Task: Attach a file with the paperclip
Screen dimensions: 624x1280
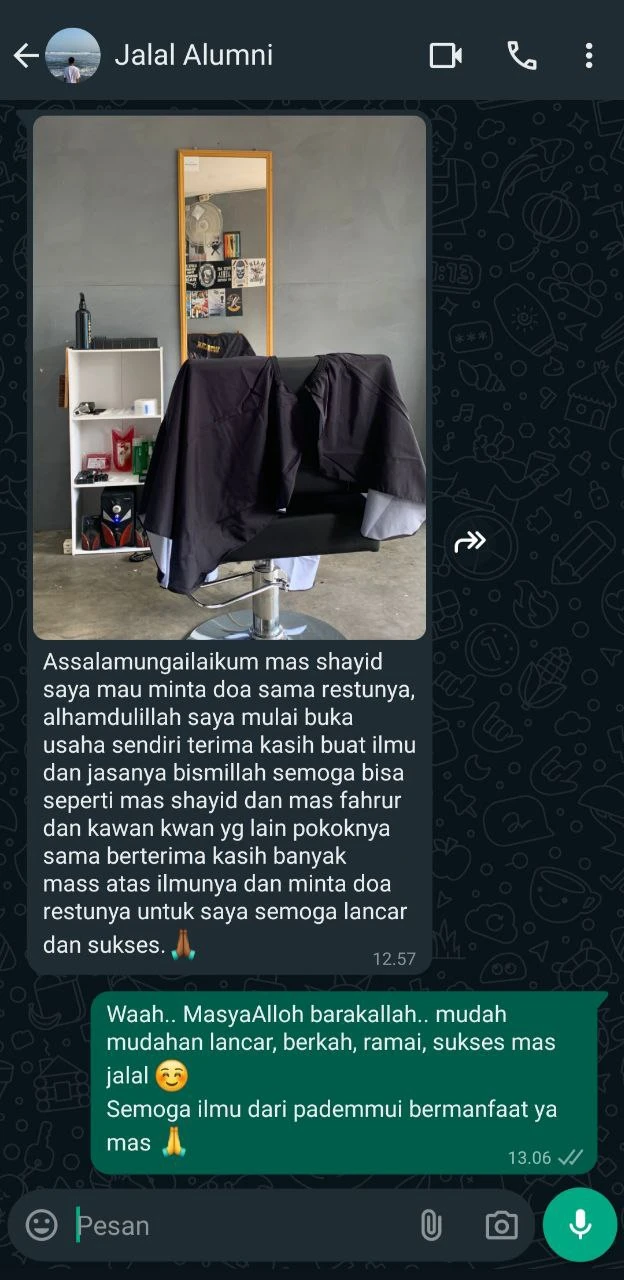Action: click(431, 1225)
